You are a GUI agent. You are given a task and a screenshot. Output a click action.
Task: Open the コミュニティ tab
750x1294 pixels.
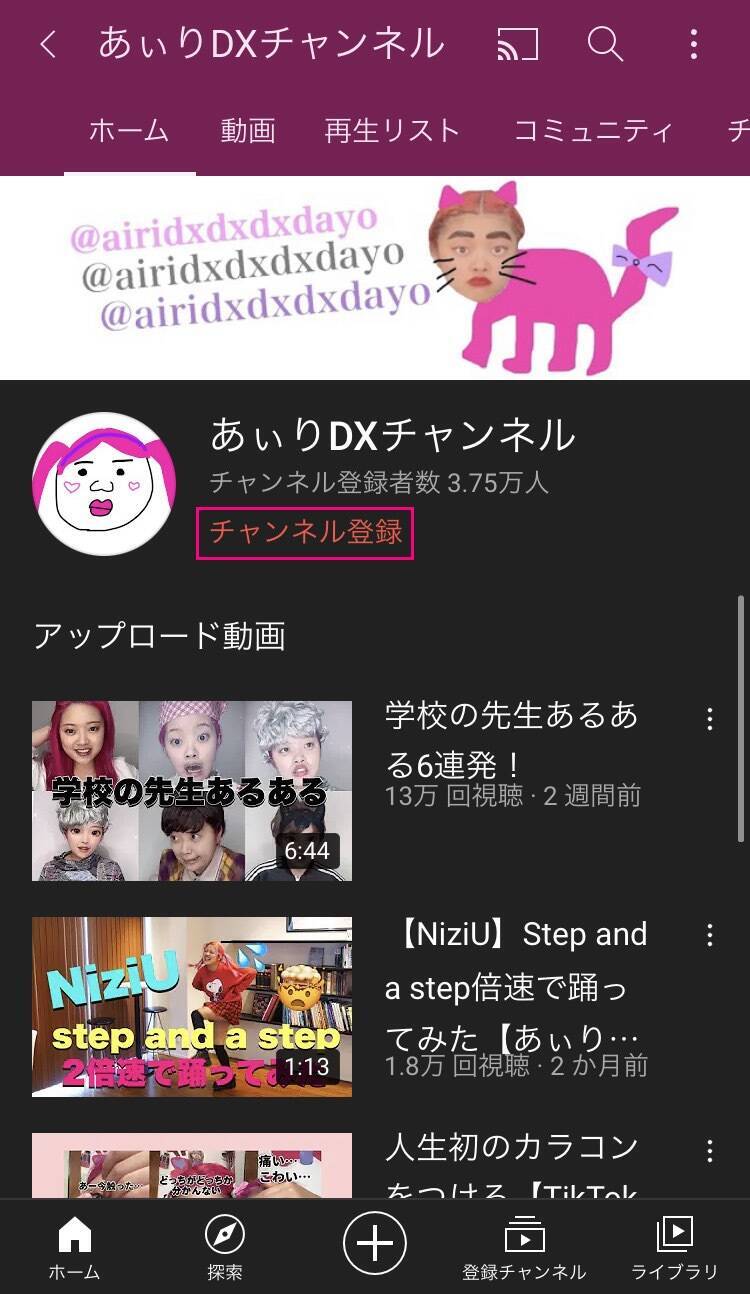592,131
